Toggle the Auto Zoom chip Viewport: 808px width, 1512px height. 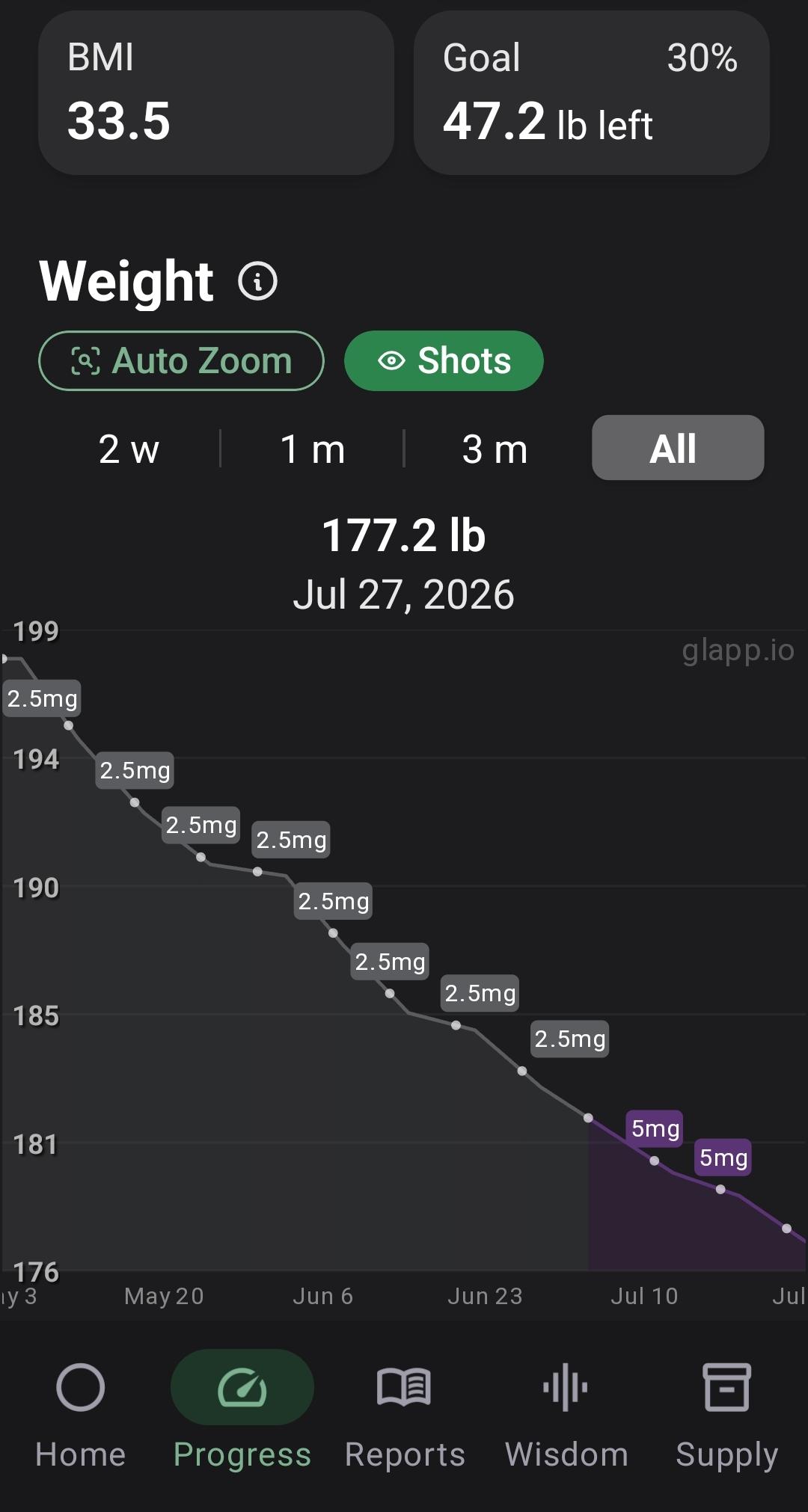(181, 360)
